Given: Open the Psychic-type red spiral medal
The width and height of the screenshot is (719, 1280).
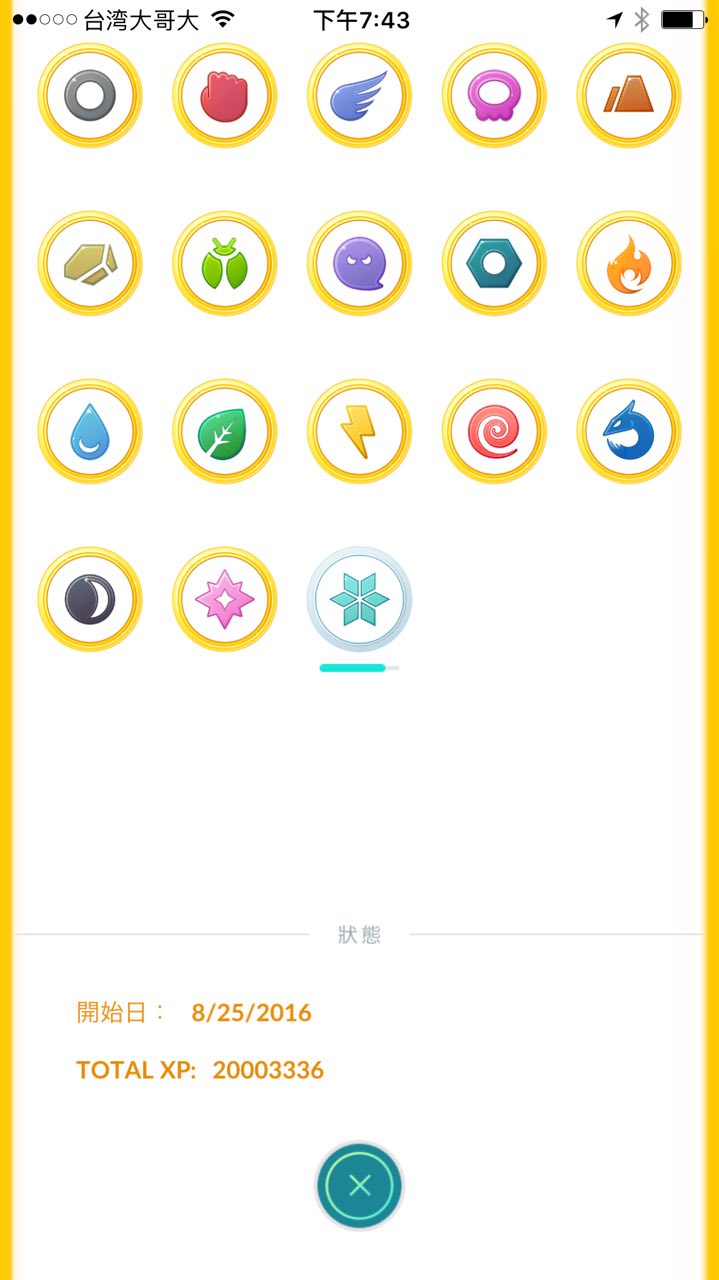Looking at the screenshot, I should 494,432.
